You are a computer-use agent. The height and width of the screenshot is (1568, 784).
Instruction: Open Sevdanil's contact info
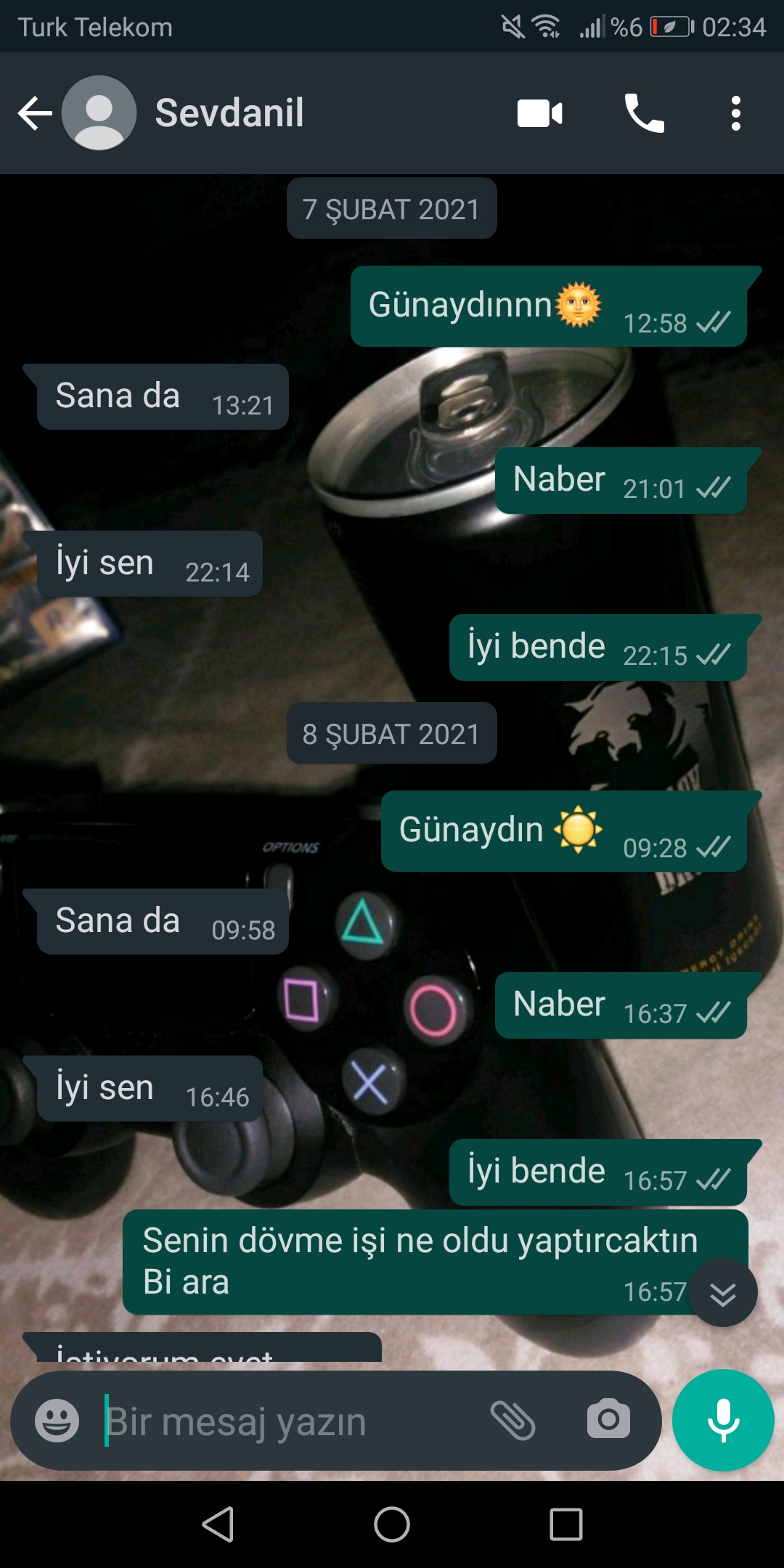[229, 113]
